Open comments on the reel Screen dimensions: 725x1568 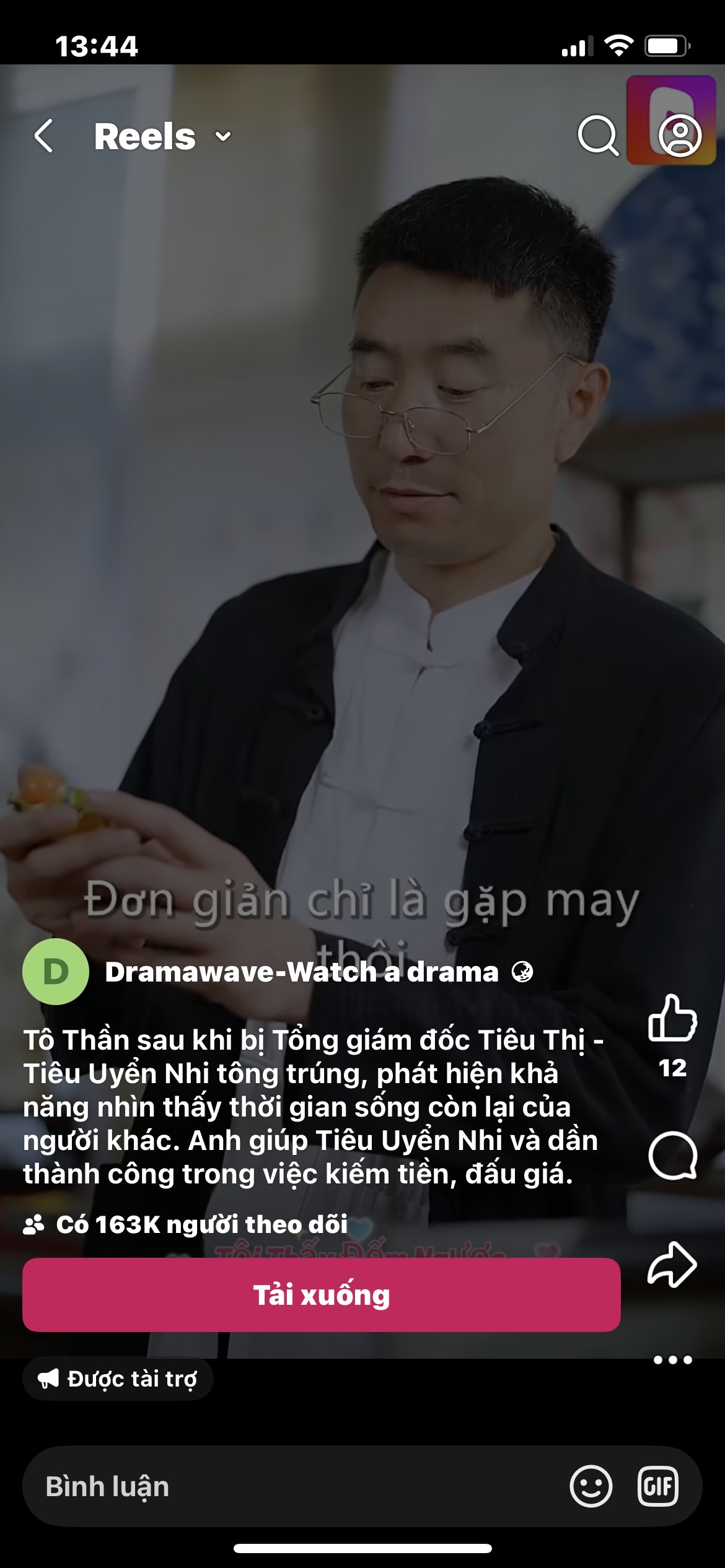672,1156
